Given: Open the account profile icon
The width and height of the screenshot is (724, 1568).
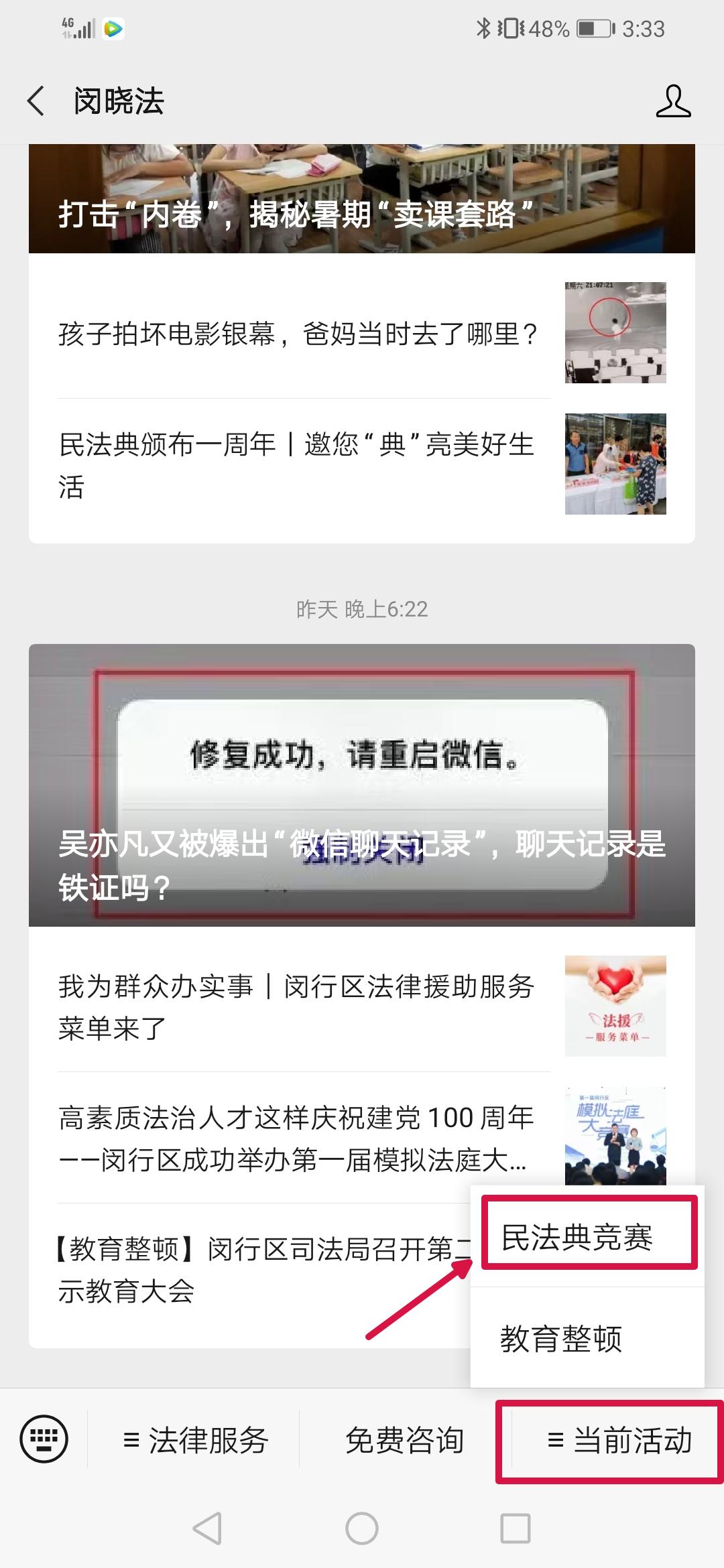Looking at the screenshot, I should coord(672,102).
